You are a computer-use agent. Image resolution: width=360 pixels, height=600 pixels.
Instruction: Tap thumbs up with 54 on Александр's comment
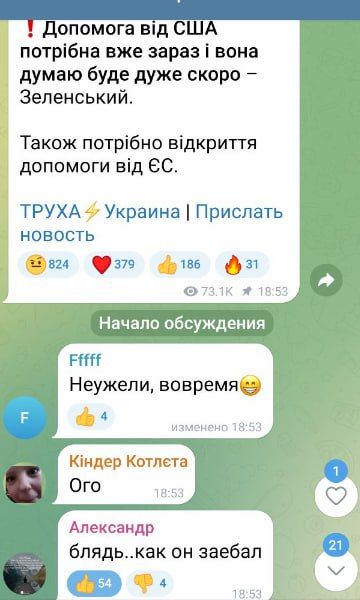click(94, 583)
